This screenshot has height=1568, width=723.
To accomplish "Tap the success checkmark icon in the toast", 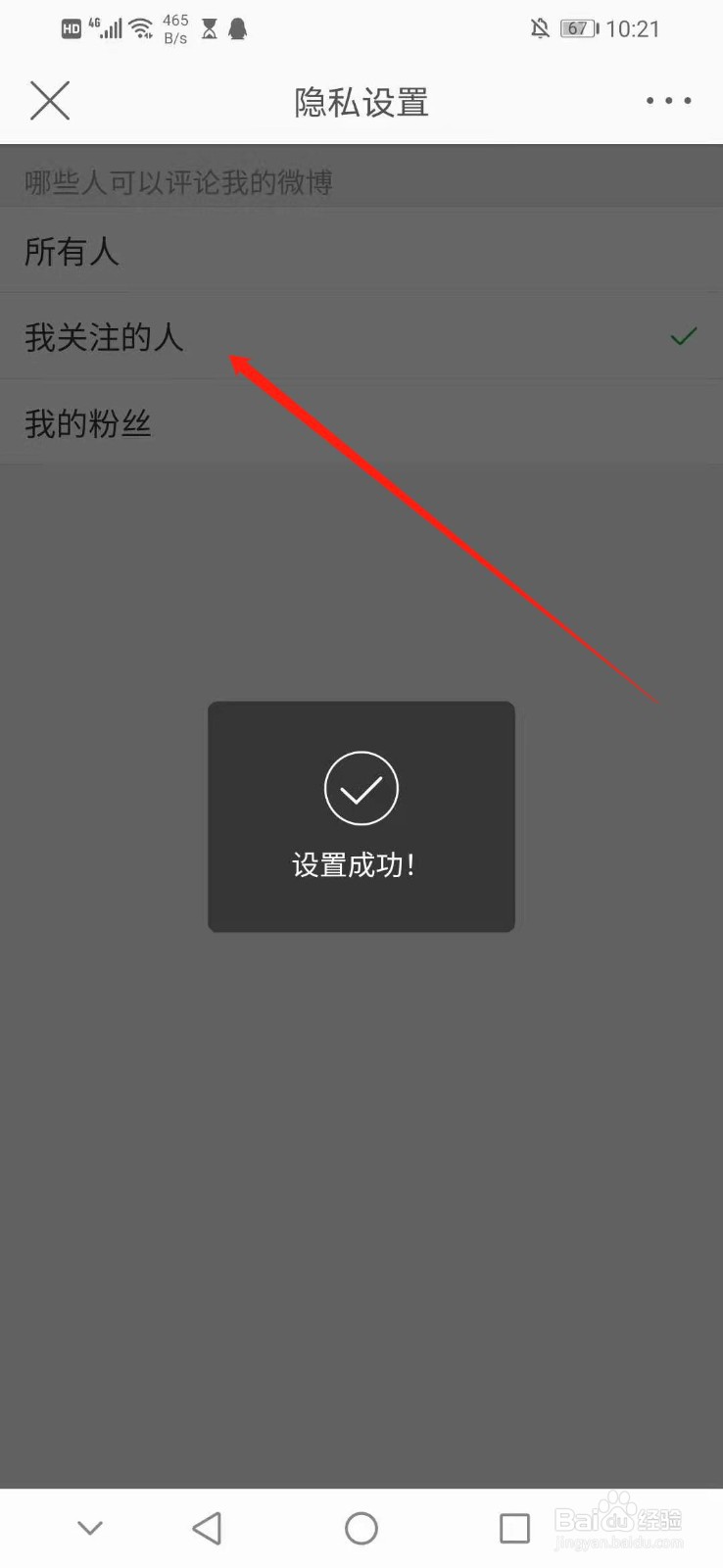I will [x=361, y=787].
